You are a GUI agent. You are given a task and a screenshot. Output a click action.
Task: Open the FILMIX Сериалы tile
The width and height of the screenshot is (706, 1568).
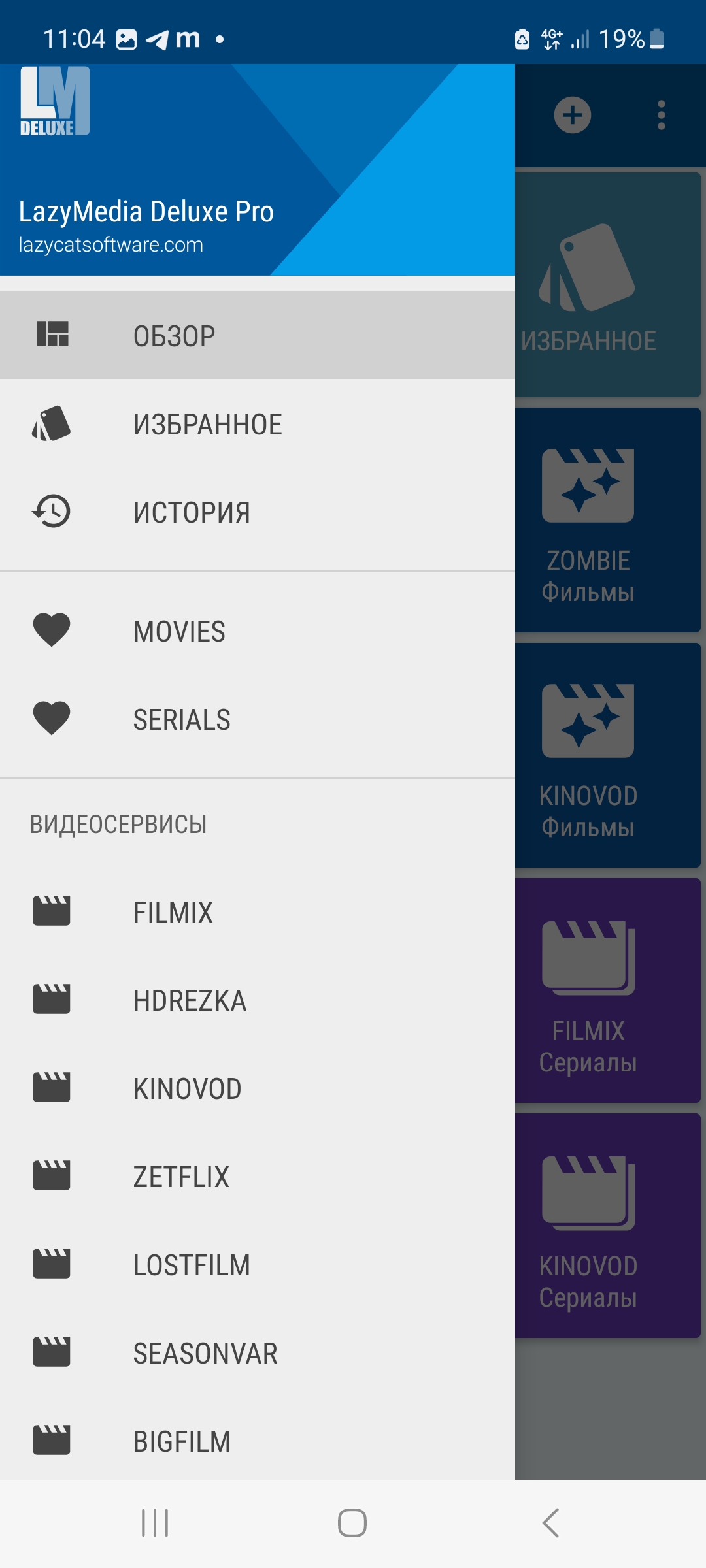click(x=608, y=990)
